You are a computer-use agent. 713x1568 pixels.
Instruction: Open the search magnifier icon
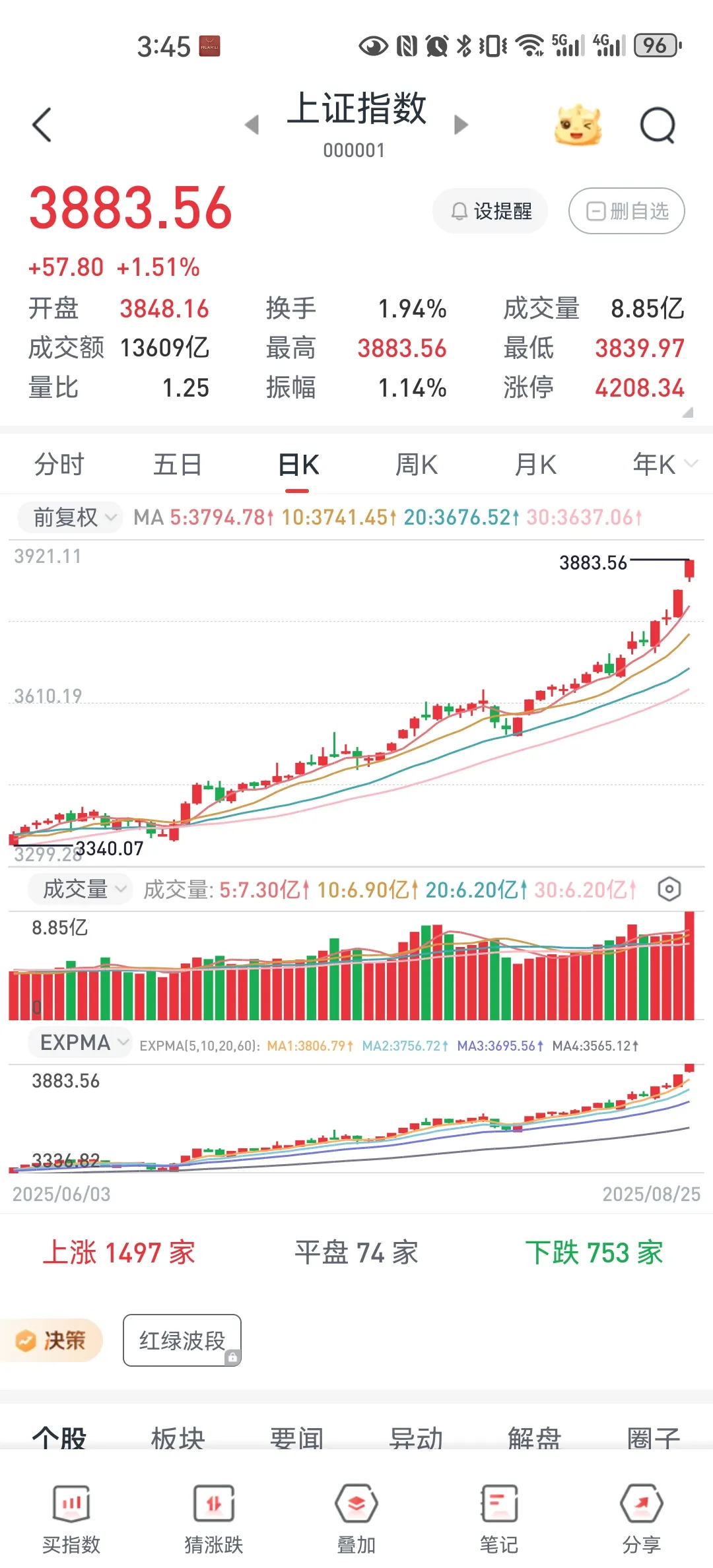click(658, 125)
